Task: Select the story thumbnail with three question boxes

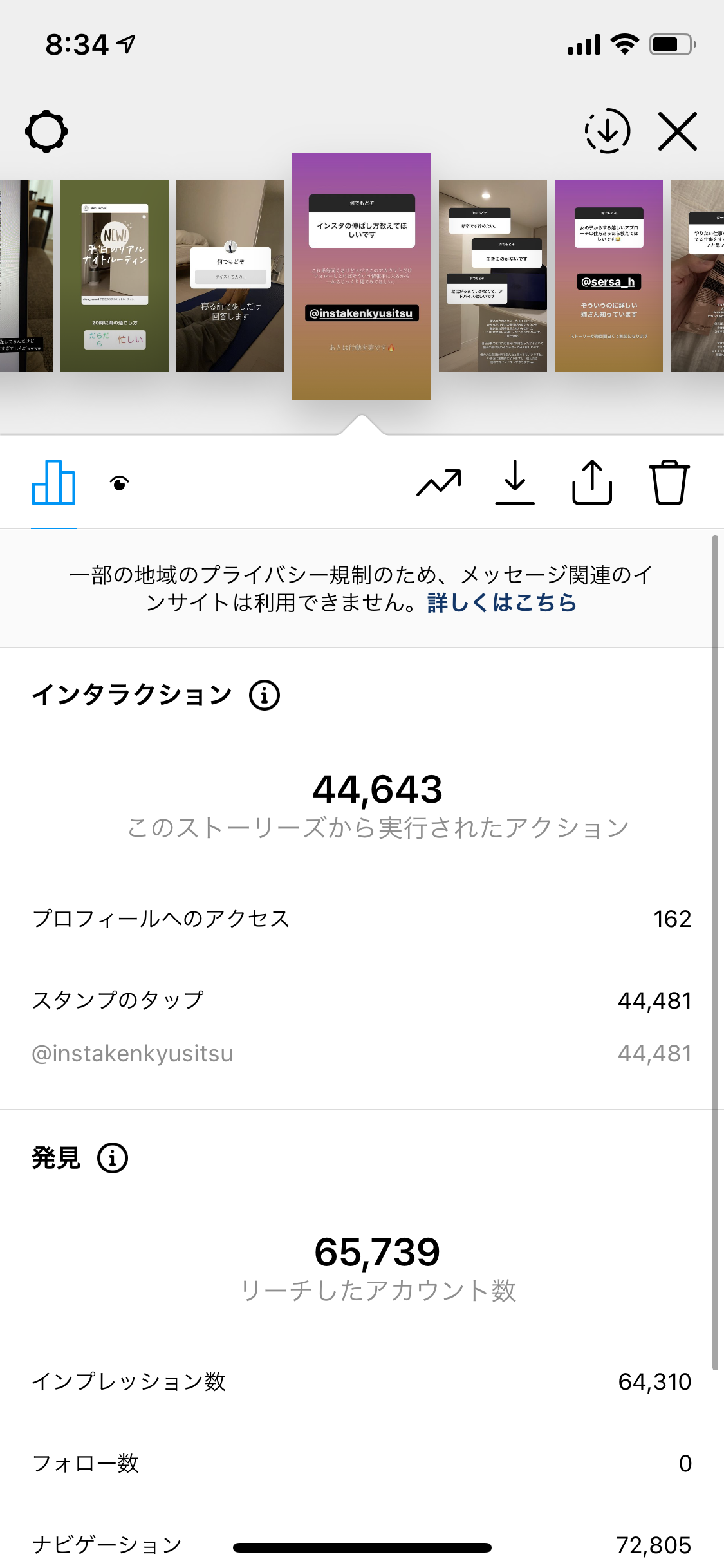Action: [493, 276]
